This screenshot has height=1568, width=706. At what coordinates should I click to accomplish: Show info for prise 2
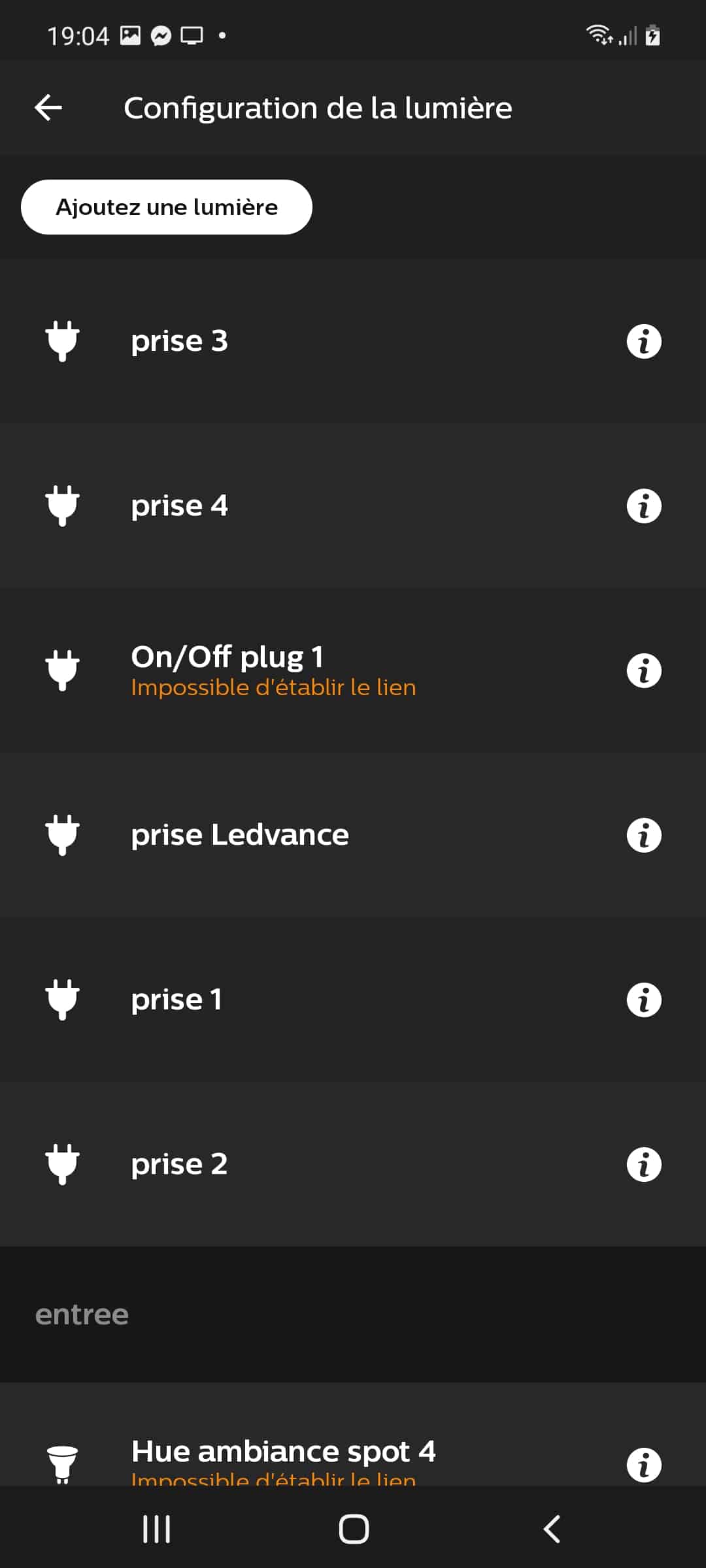[x=644, y=1165]
